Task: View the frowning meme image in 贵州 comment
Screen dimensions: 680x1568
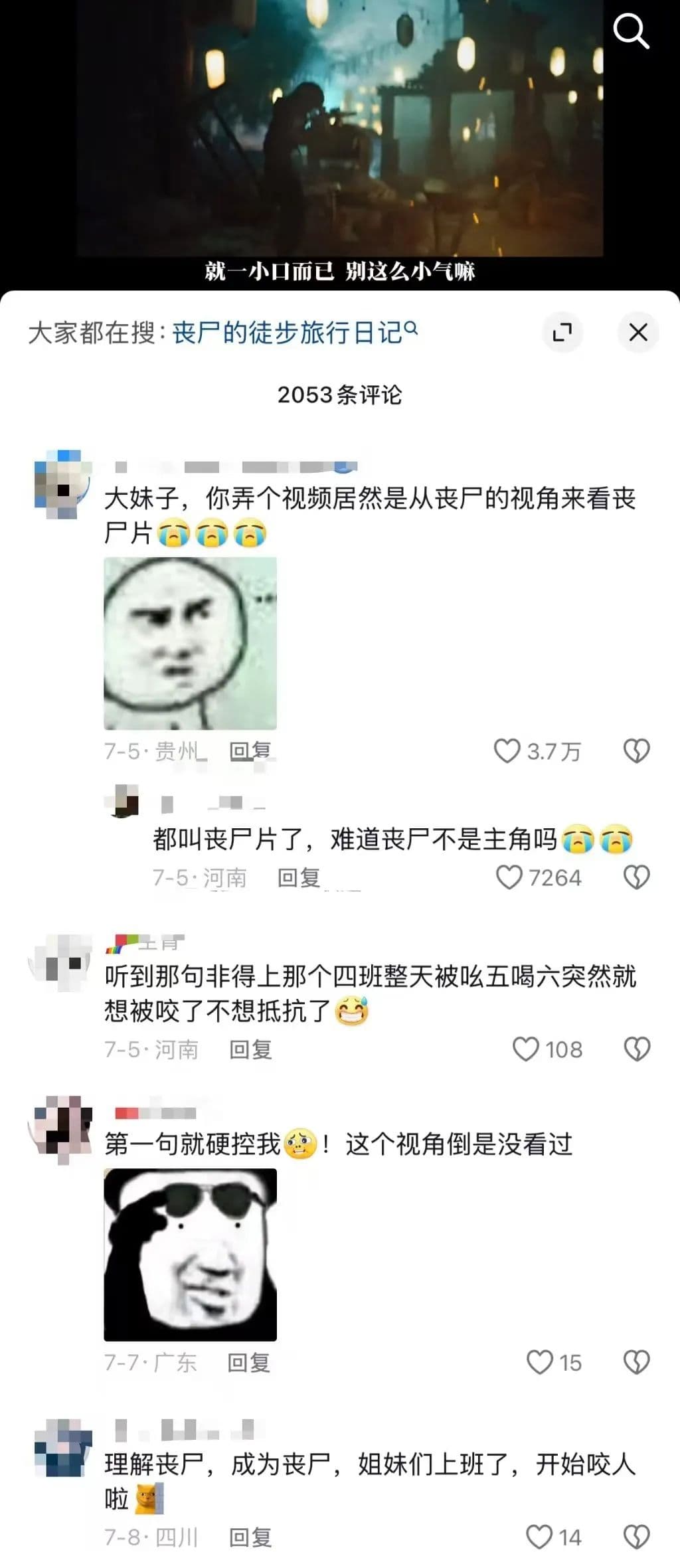Action: click(190, 643)
